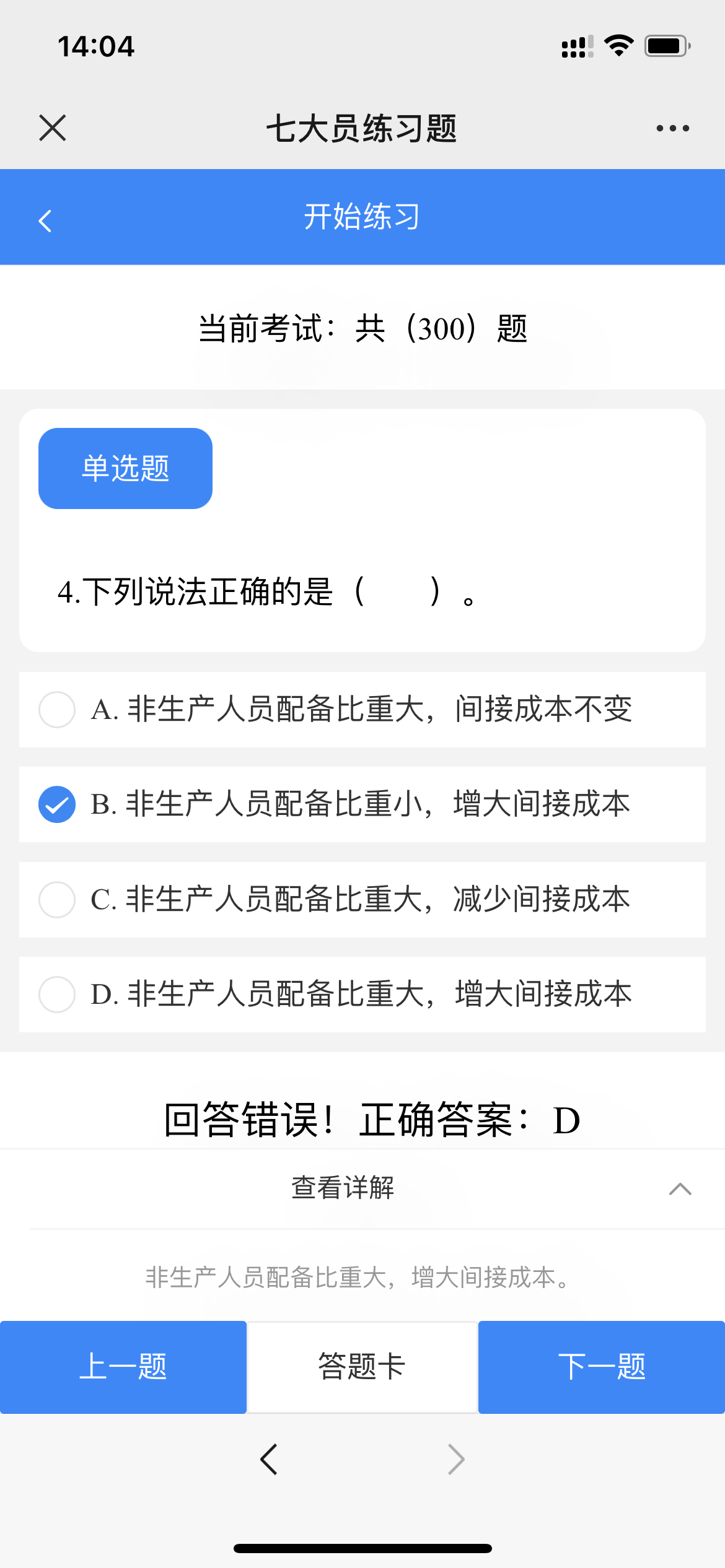
Task: Go back using the arrow in the 开始练习 header
Action: click(45, 220)
